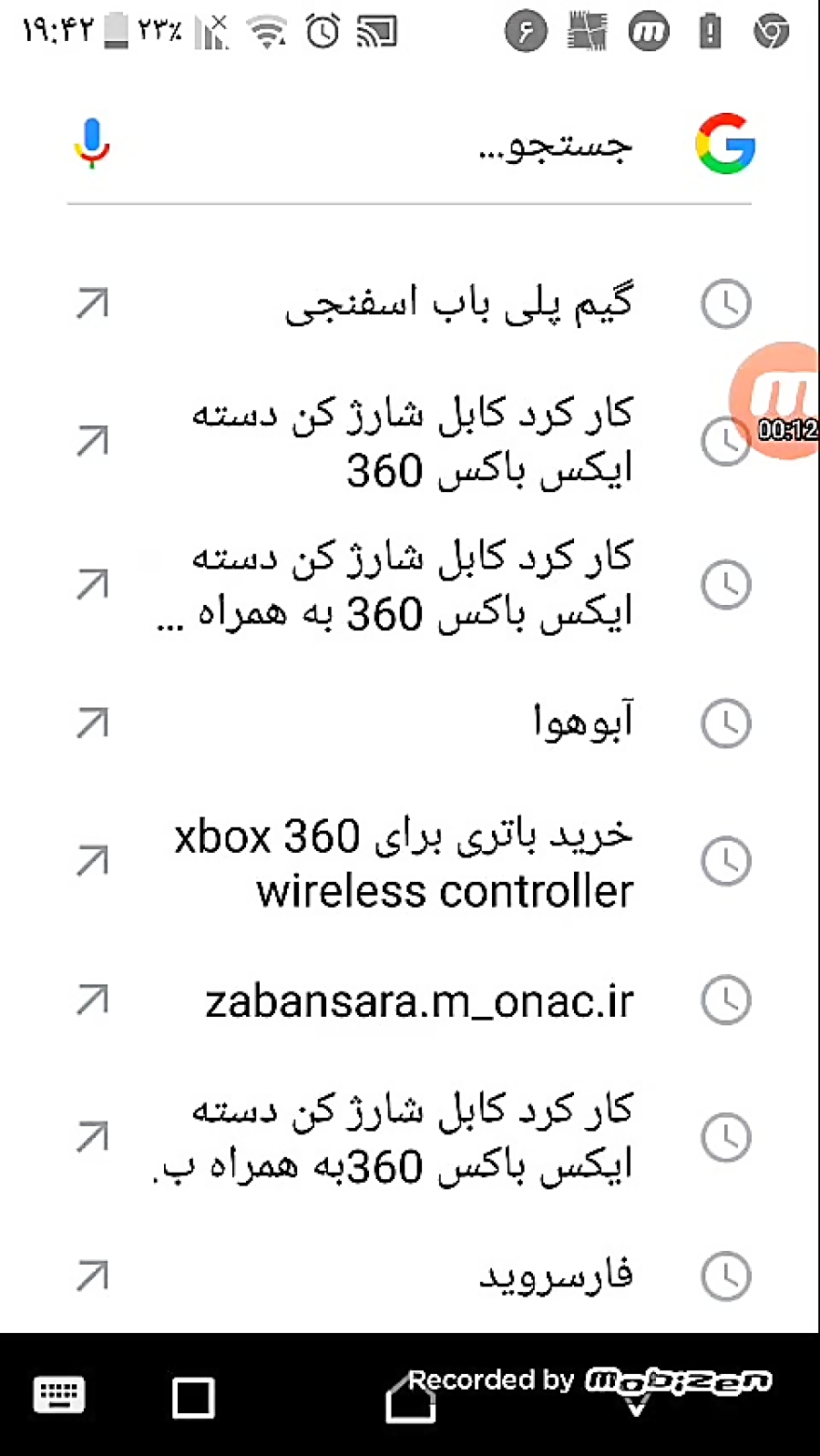
Task: Start voice search with the microphone
Action: pyautogui.click(x=91, y=144)
